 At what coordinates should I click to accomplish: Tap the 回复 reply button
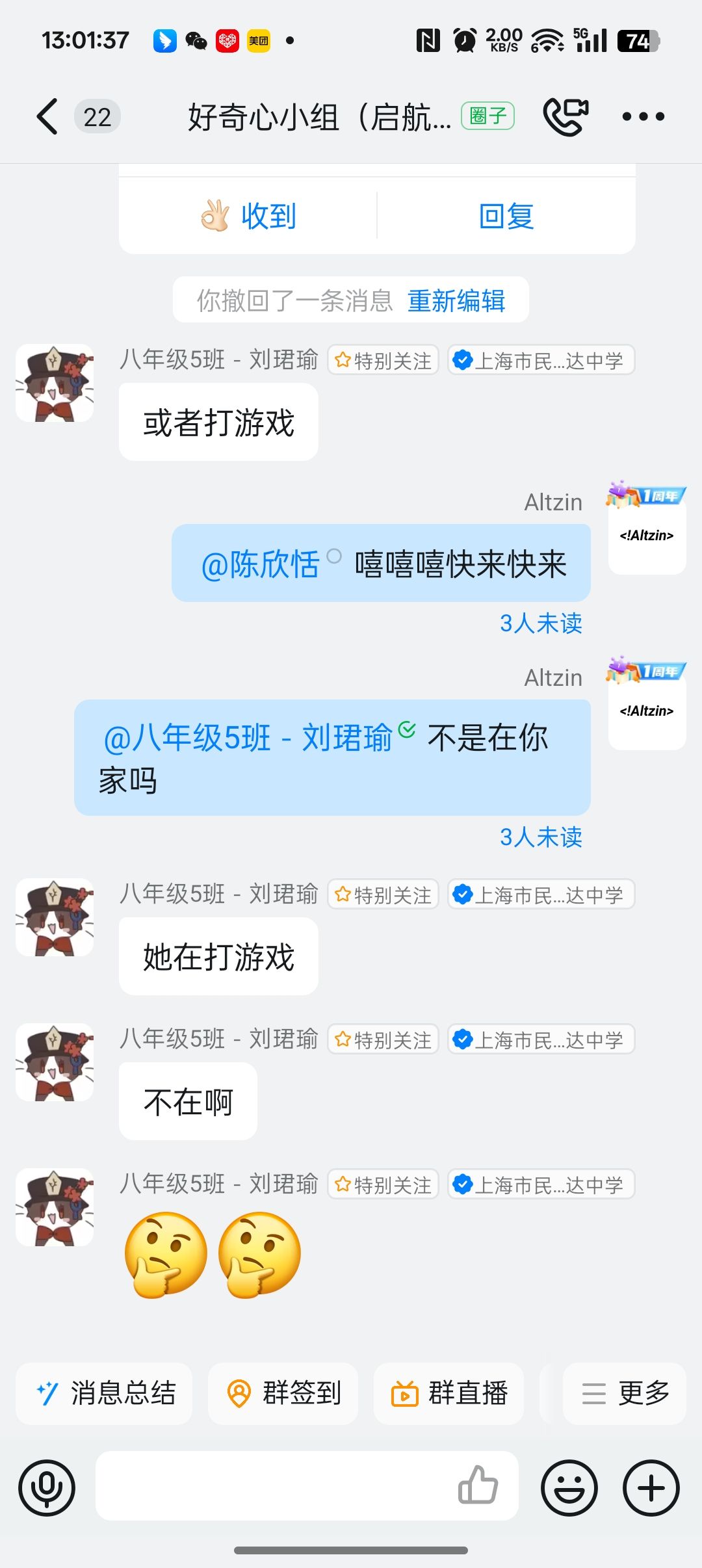point(506,216)
